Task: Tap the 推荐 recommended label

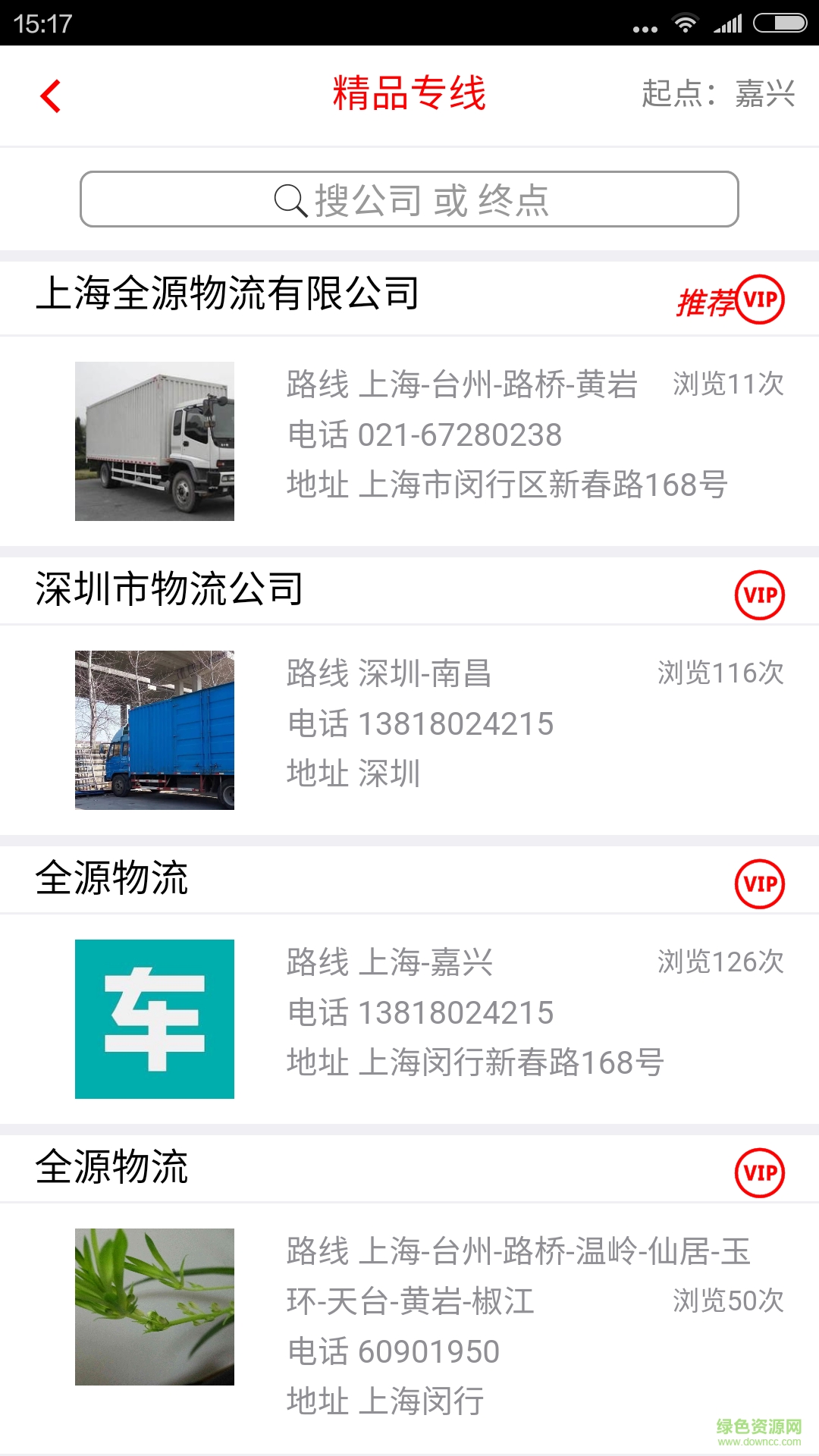Action: coord(705,301)
